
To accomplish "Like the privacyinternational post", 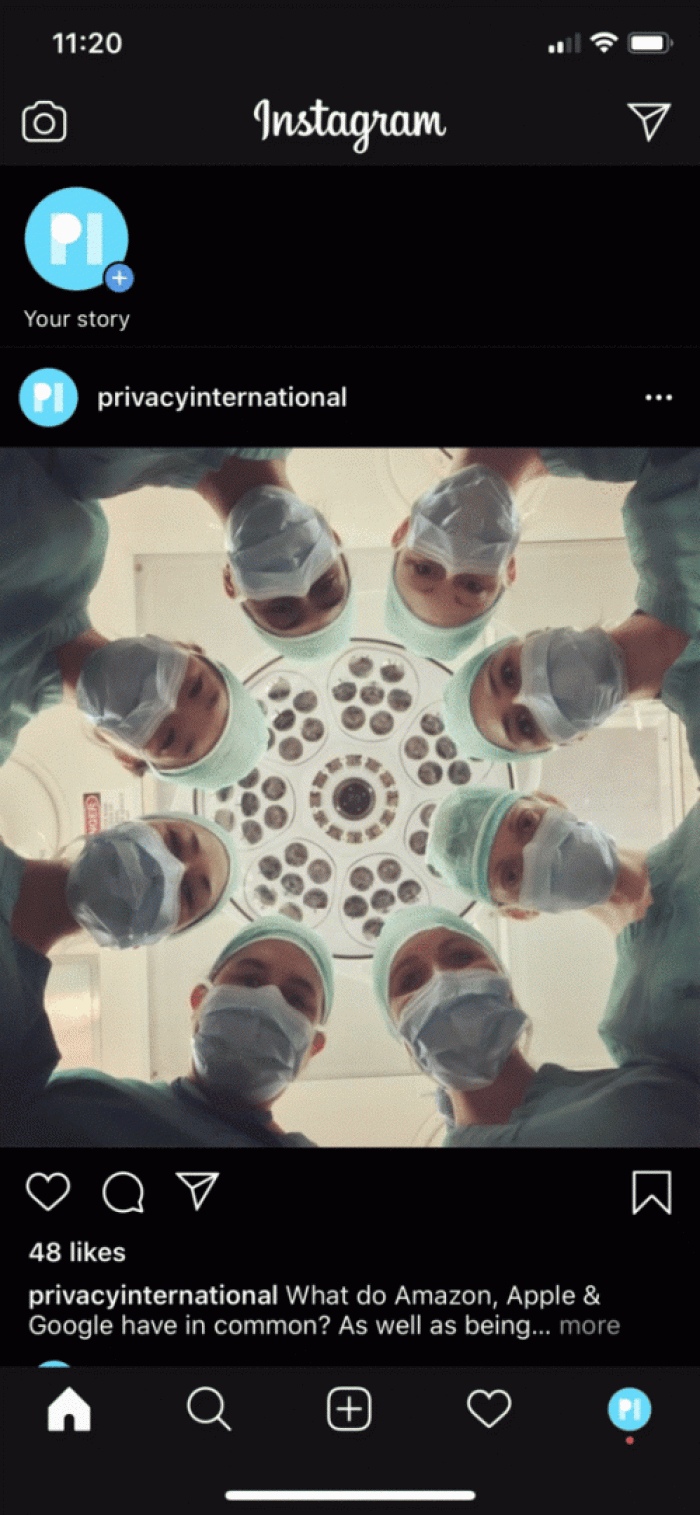I will [x=48, y=1192].
